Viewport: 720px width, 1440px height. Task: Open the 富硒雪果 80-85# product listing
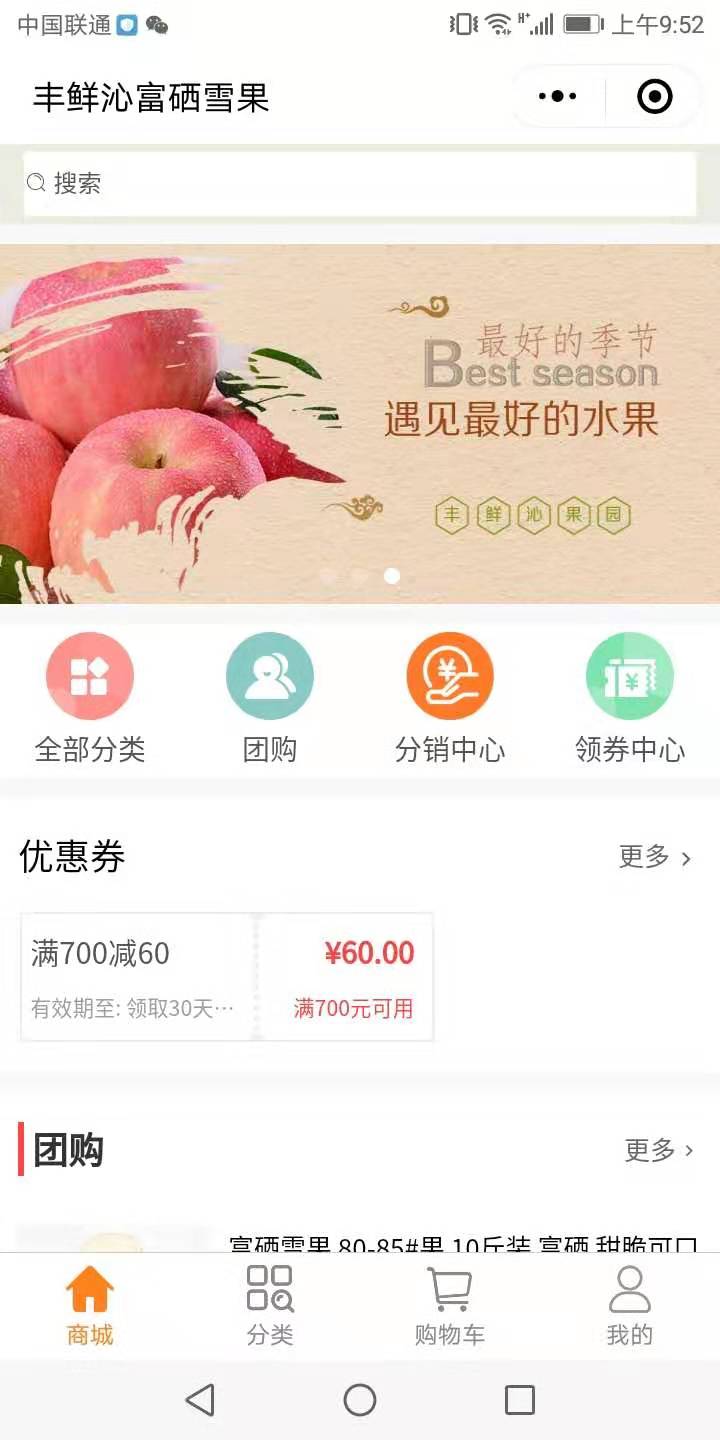pos(462,1243)
